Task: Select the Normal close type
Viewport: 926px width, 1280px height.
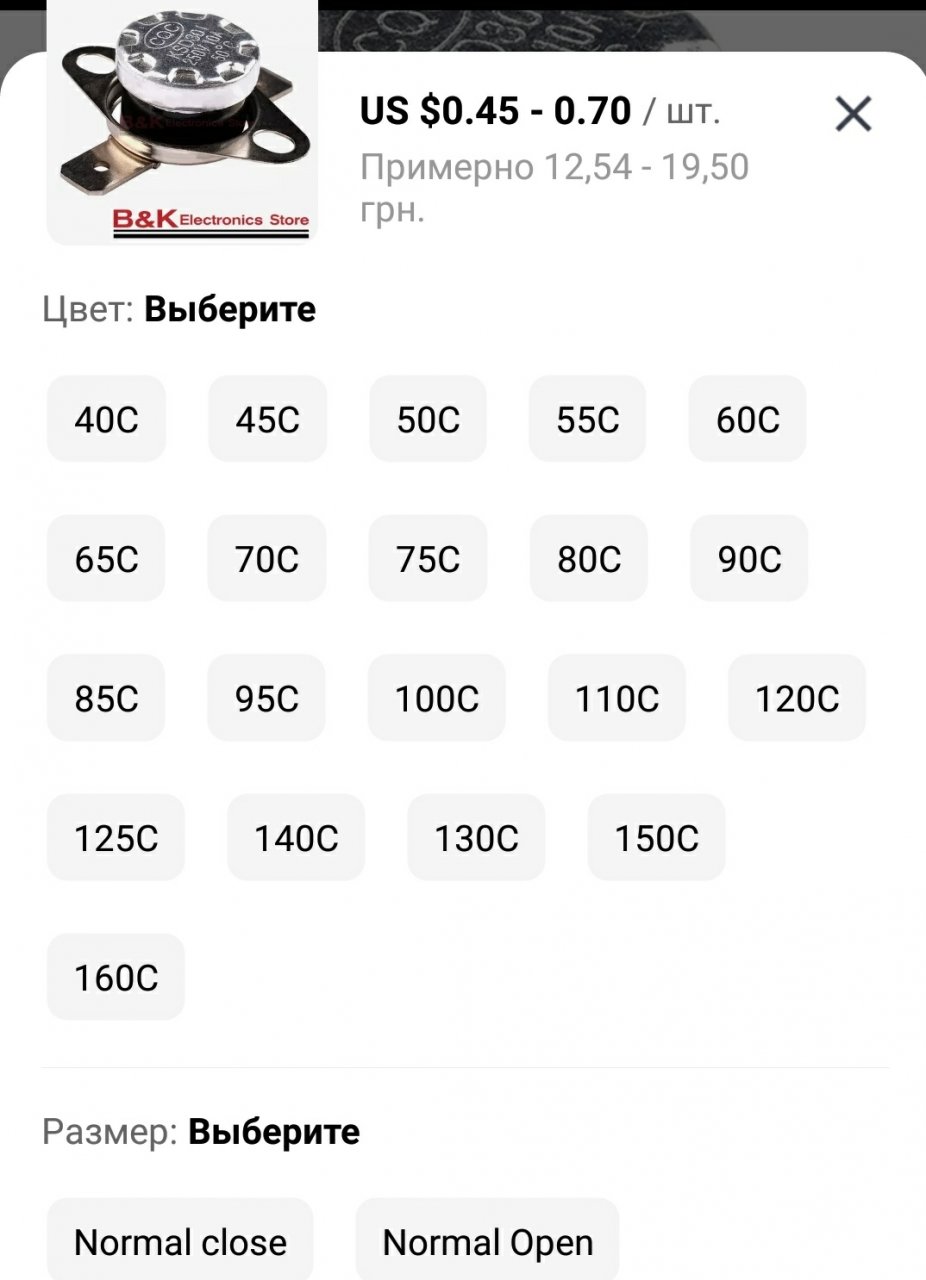Action: [180, 1241]
